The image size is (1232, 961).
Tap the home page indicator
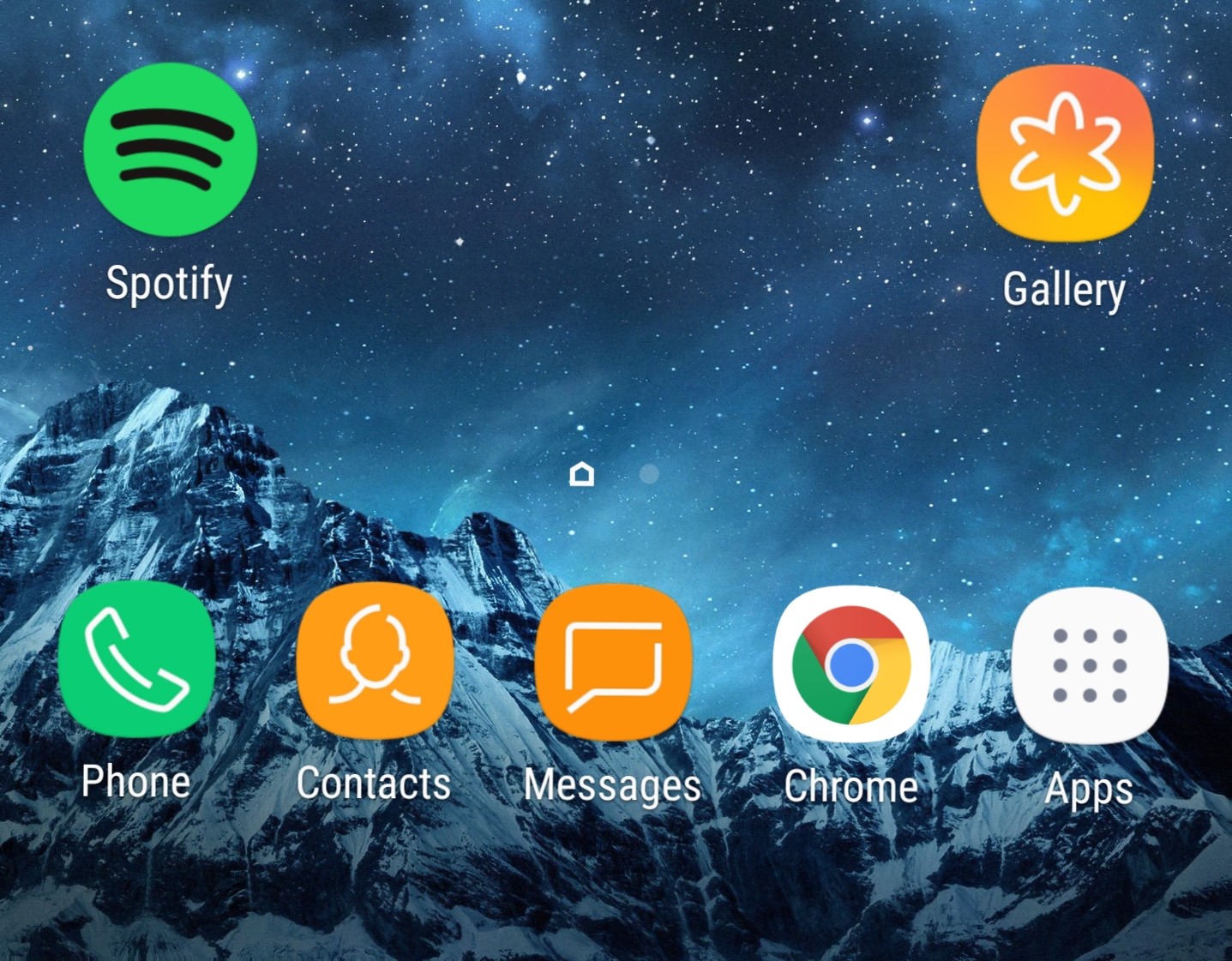click(x=582, y=474)
